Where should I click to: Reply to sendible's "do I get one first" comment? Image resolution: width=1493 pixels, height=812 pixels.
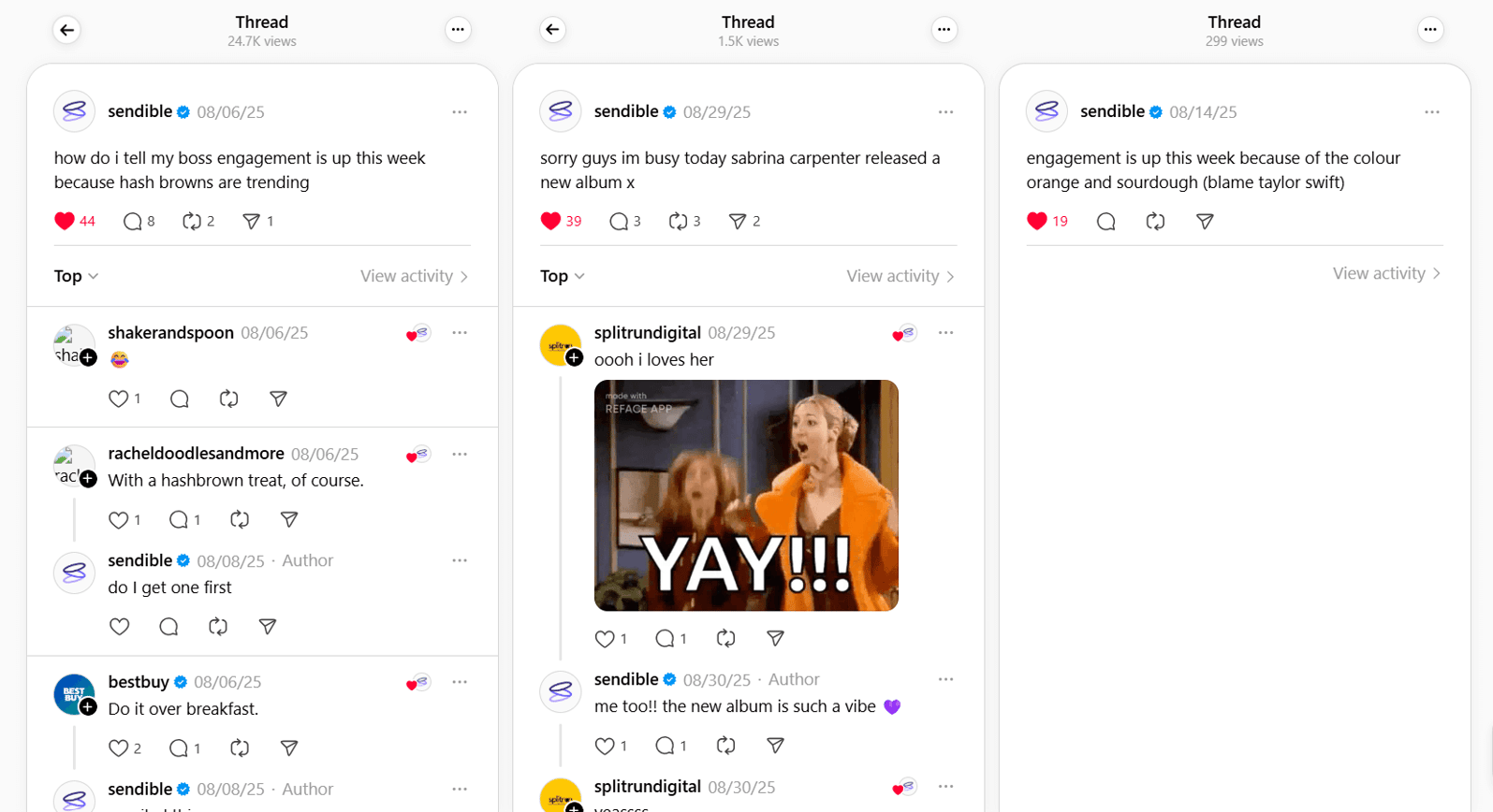[x=168, y=627]
